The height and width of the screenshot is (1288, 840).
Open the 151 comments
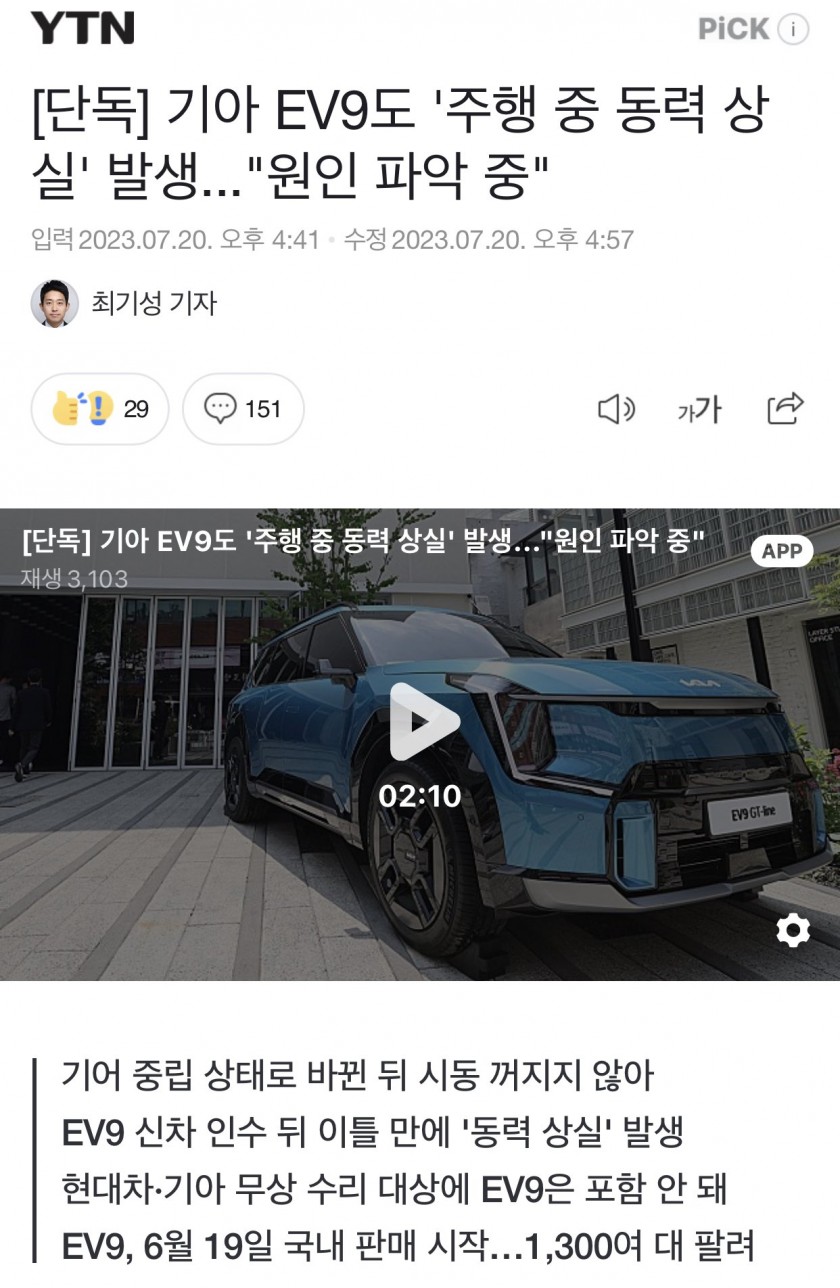(x=243, y=409)
